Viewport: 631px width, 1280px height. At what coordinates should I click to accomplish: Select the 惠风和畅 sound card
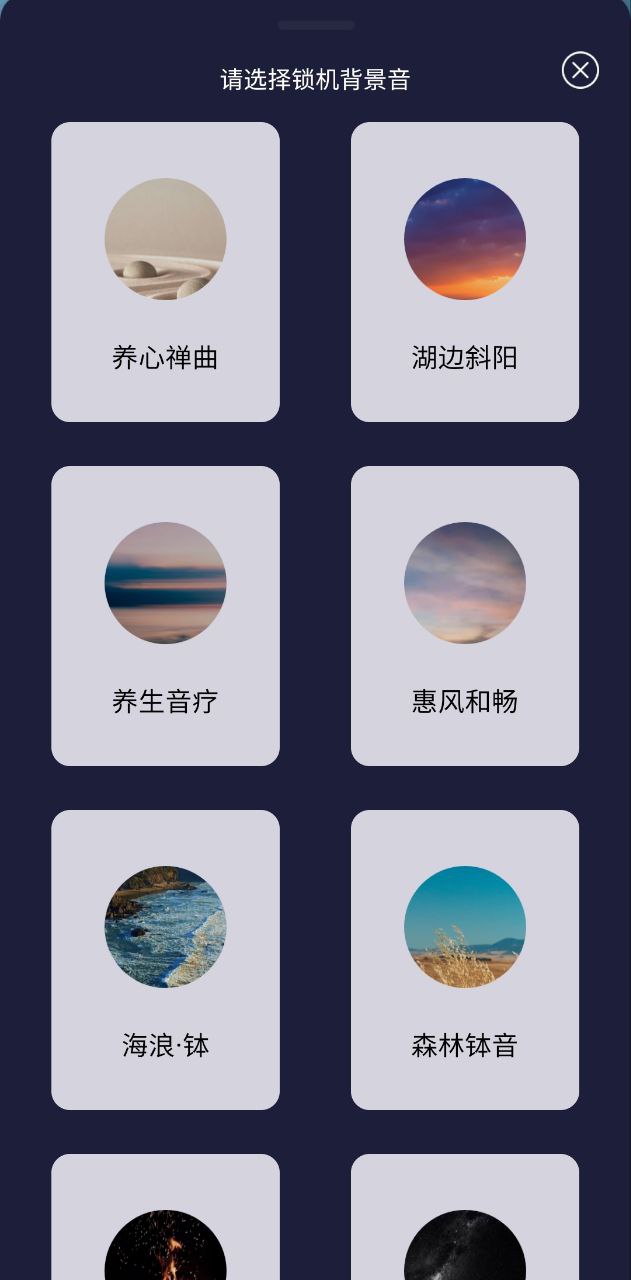(x=465, y=616)
